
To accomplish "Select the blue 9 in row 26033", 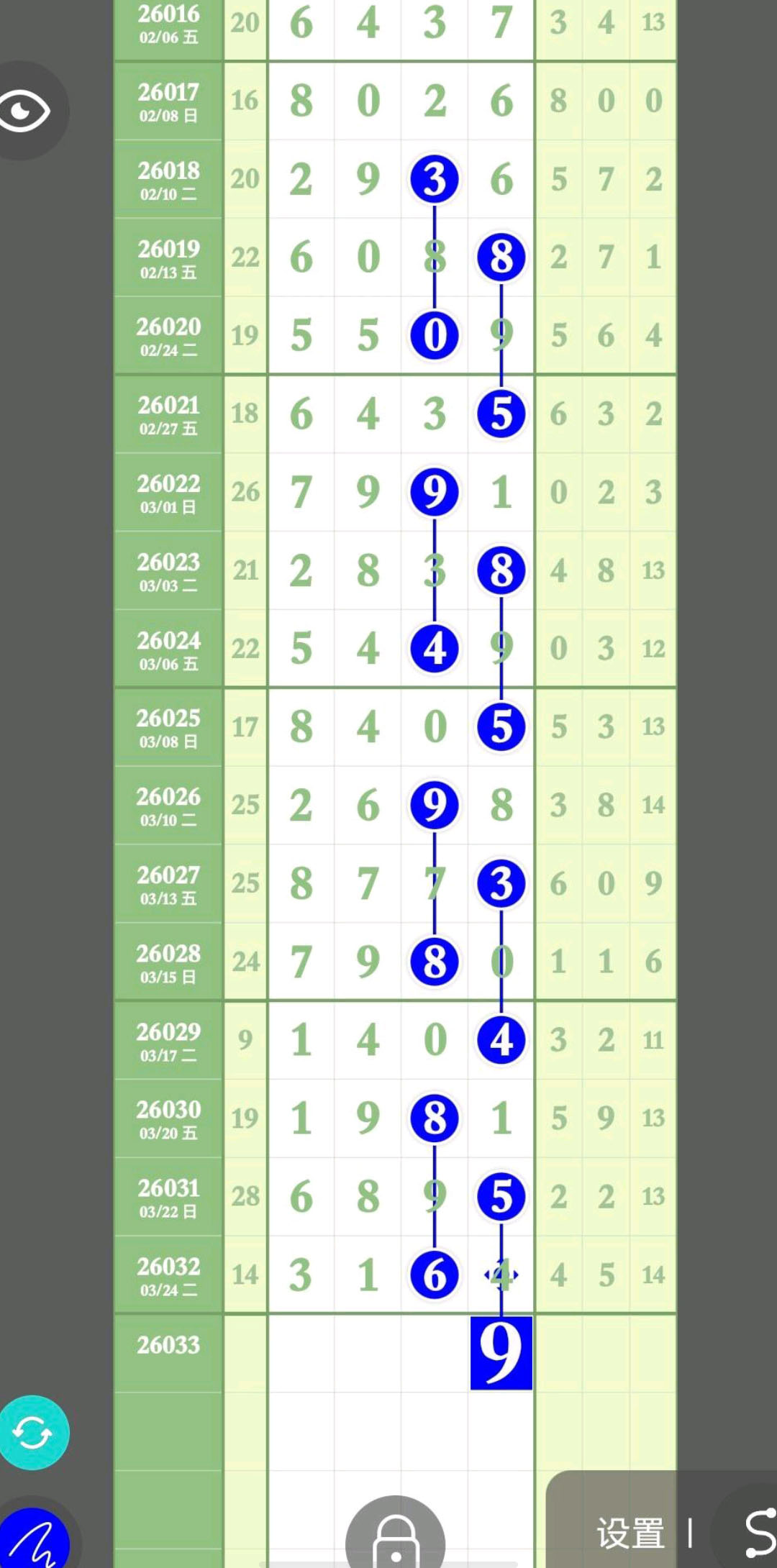I will [x=501, y=1352].
